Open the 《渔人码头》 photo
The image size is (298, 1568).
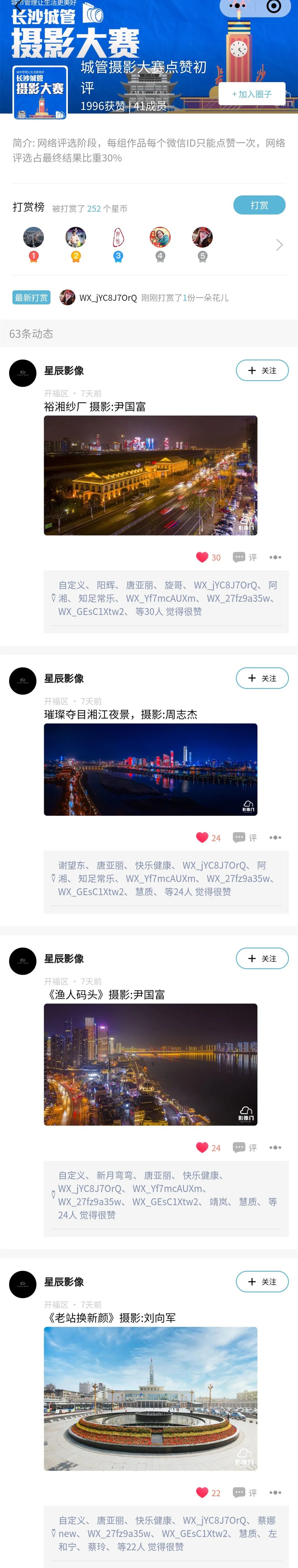151,1065
